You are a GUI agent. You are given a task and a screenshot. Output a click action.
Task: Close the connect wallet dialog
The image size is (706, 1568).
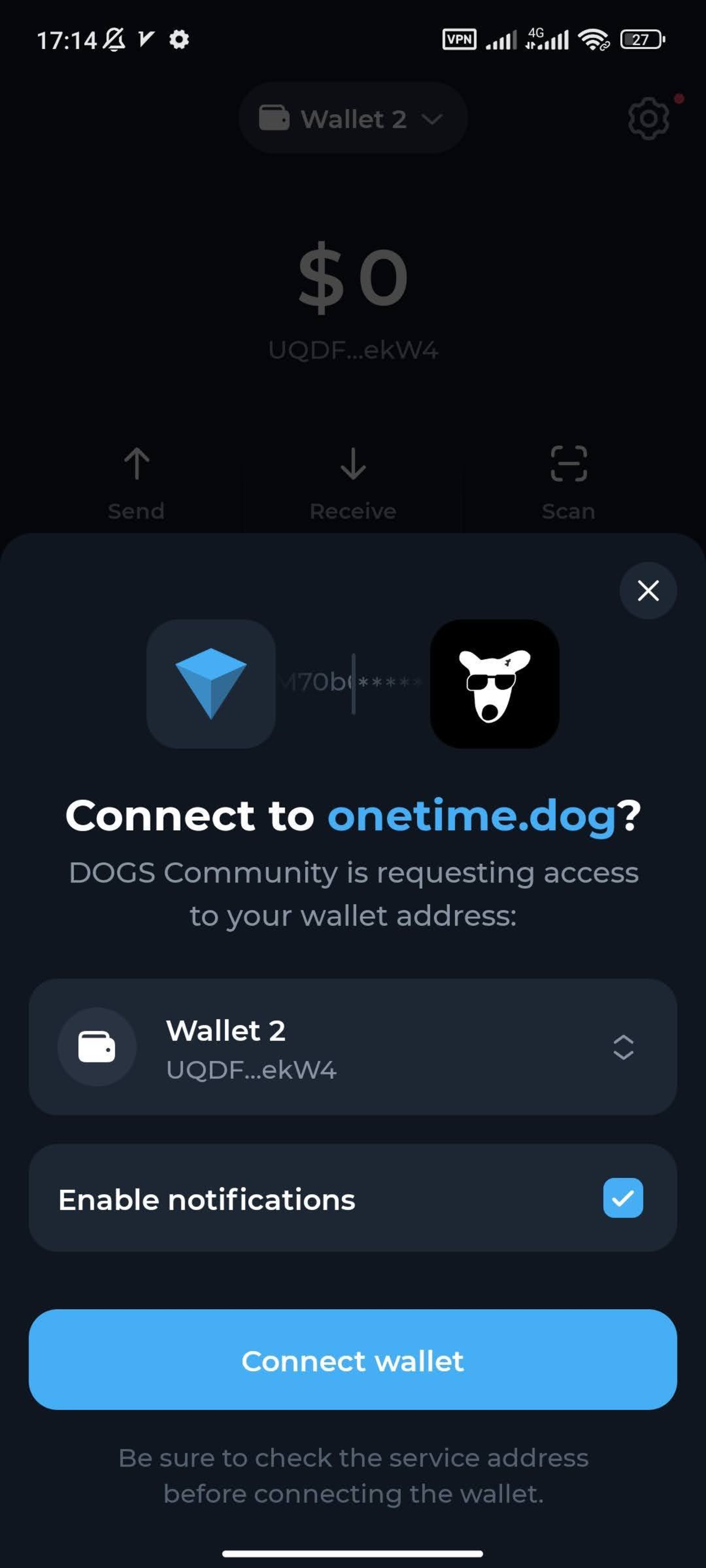pyautogui.click(x=648, y=591)
